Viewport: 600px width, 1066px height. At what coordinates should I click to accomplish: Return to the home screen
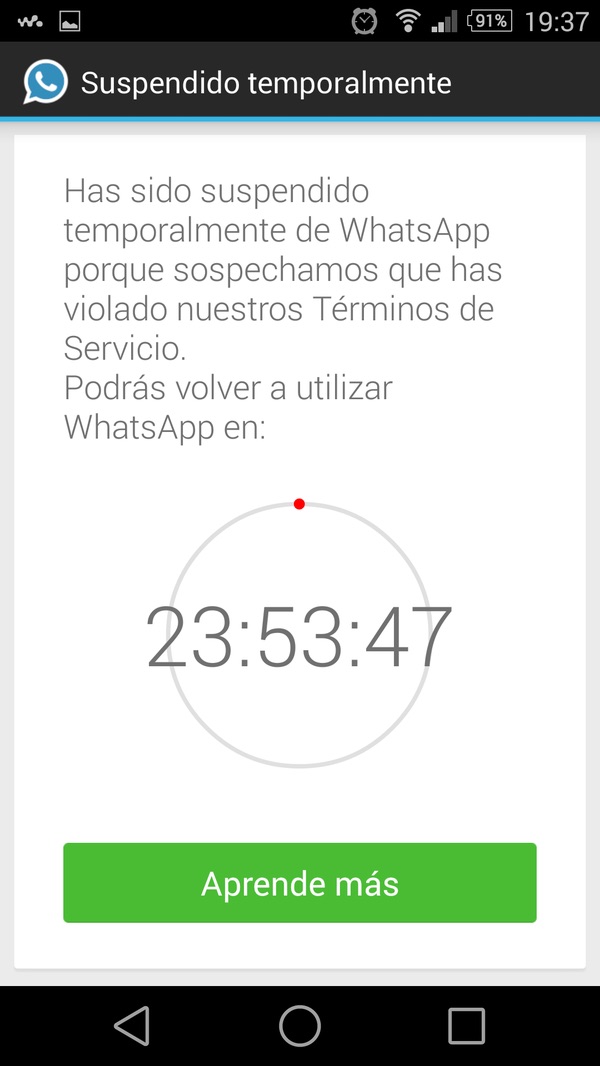[300, 1026]
